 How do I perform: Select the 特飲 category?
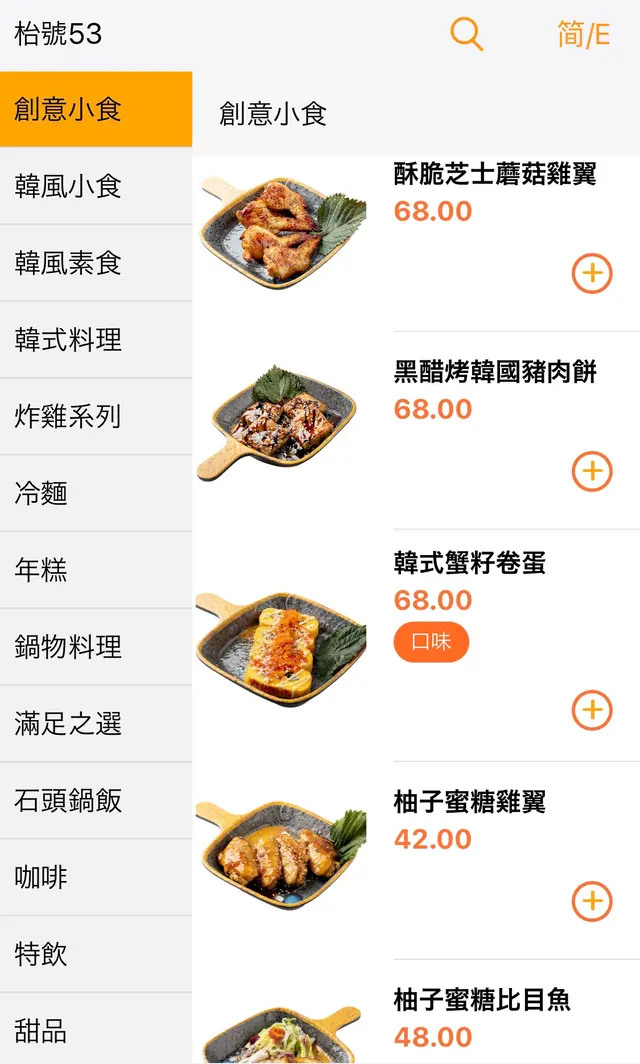coord(96,954)
